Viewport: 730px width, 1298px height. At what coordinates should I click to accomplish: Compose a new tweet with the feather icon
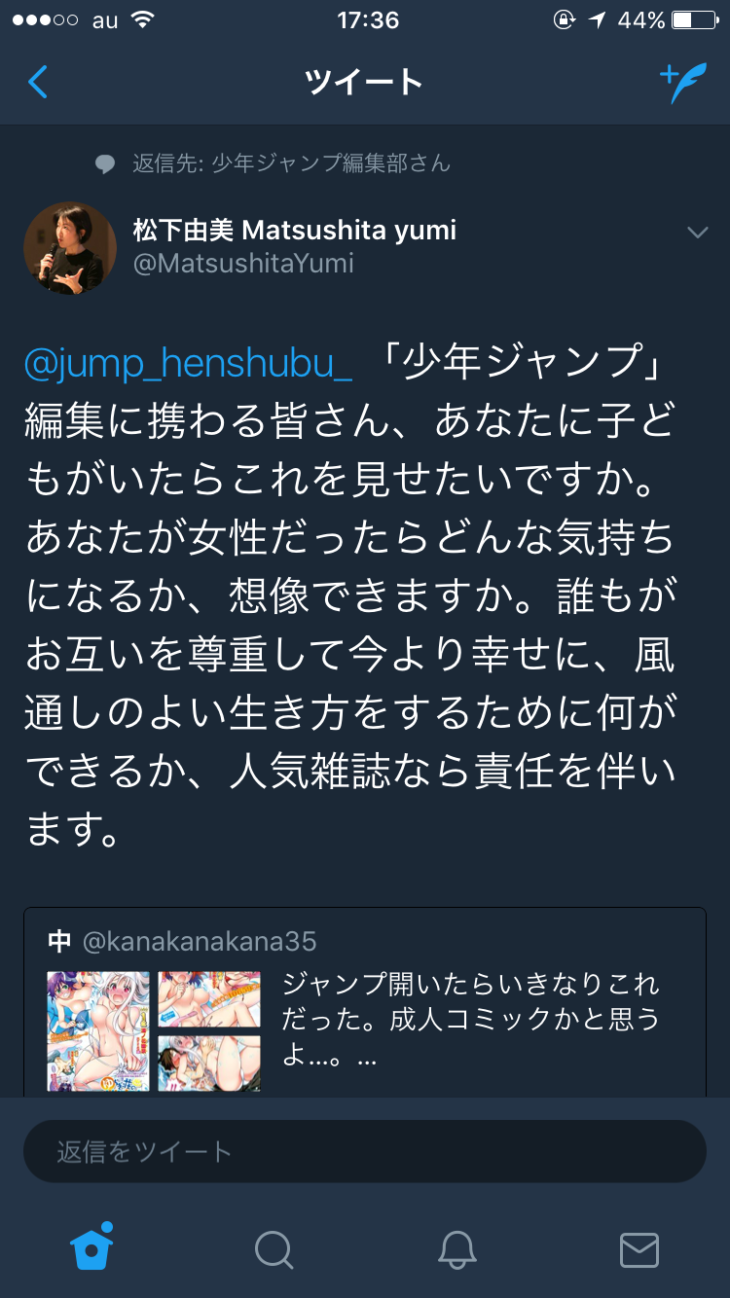[x=684, y=82]
